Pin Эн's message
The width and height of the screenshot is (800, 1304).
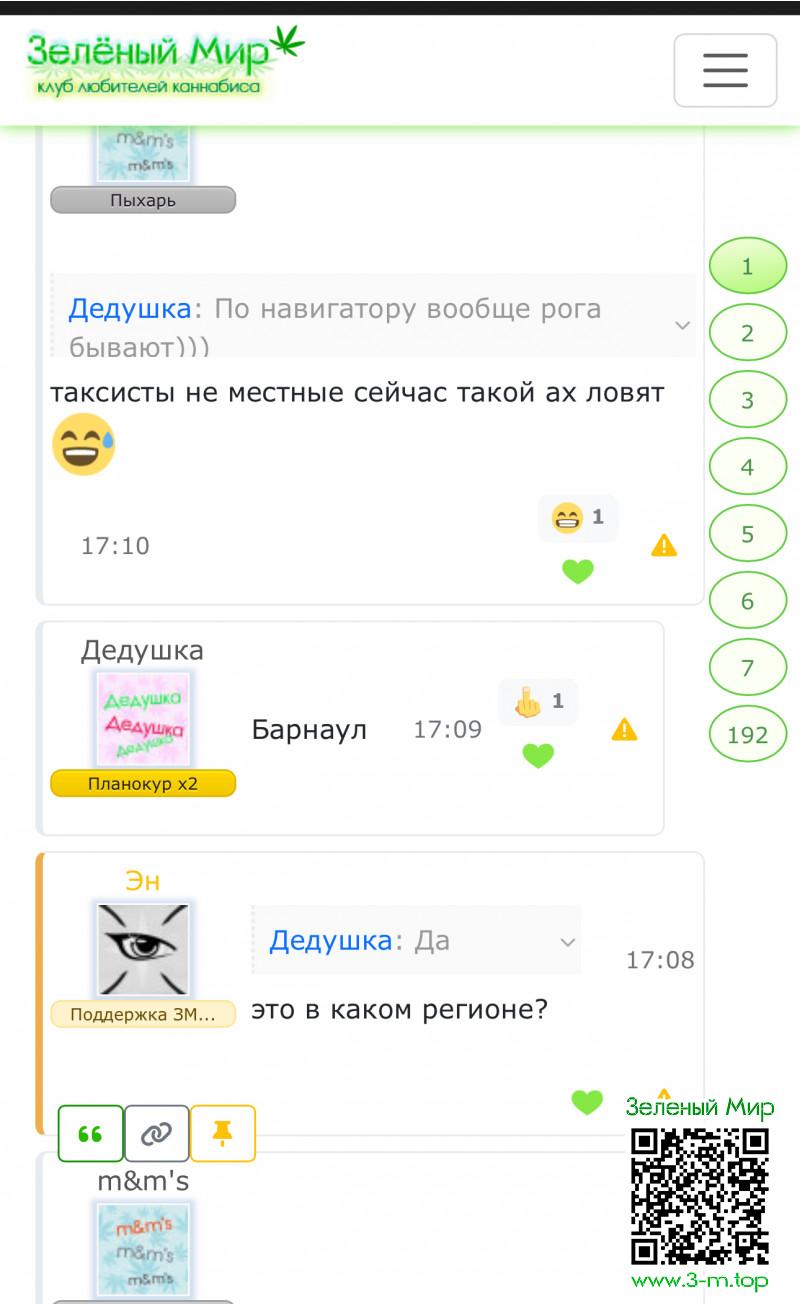click(x=222, y=1133)
